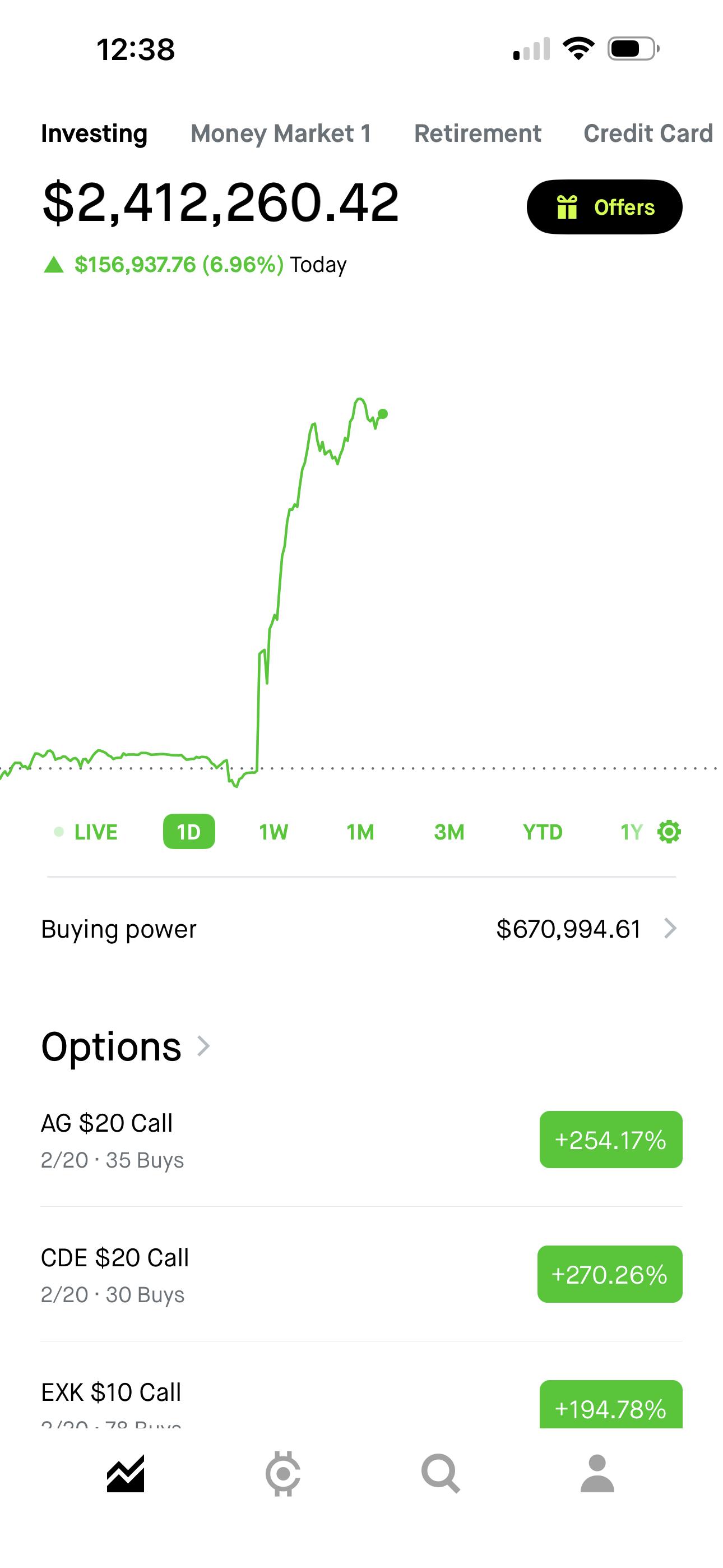The height and width of the screenshot is (1568, 723).
Task: Display the 1Y chart range
Action: tap(631, 832)
